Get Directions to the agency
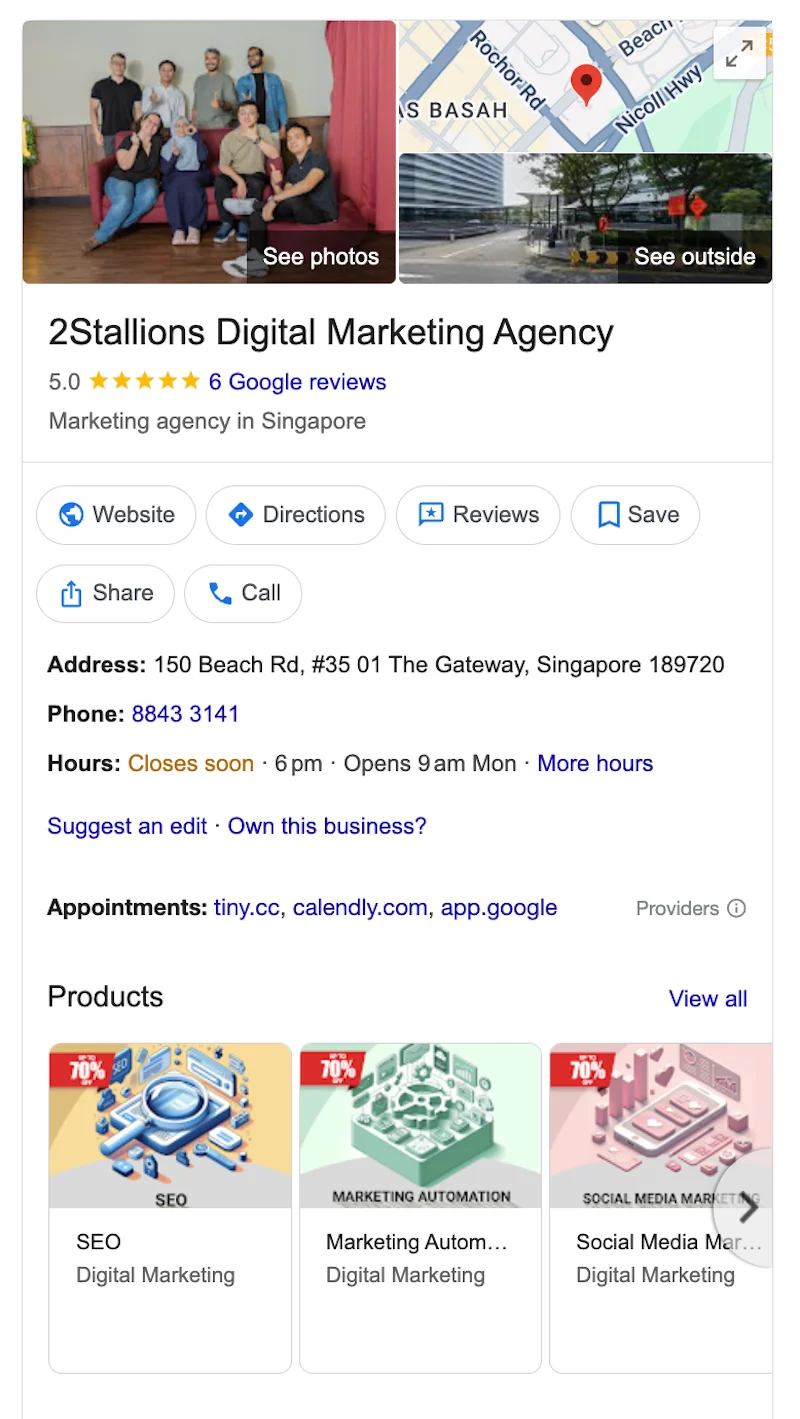Image resolution: width=800 pixels, height=1419 pixels. click(295, 515)
